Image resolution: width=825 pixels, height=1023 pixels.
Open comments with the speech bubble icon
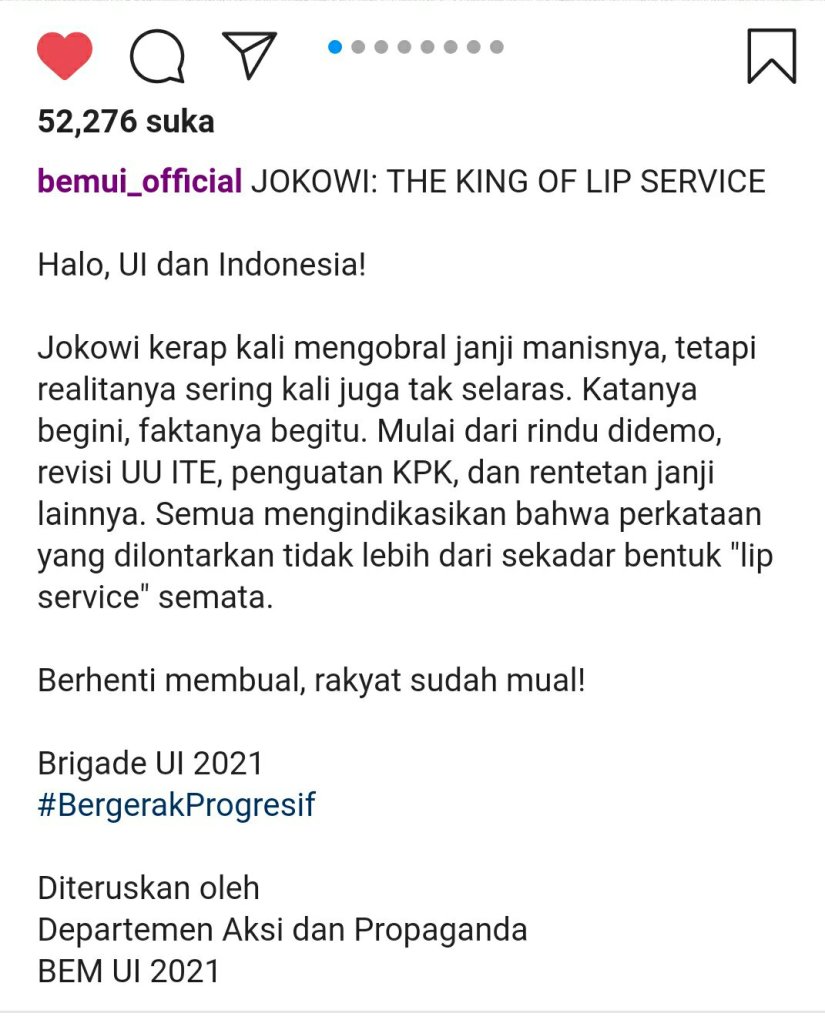coord(157,55)
